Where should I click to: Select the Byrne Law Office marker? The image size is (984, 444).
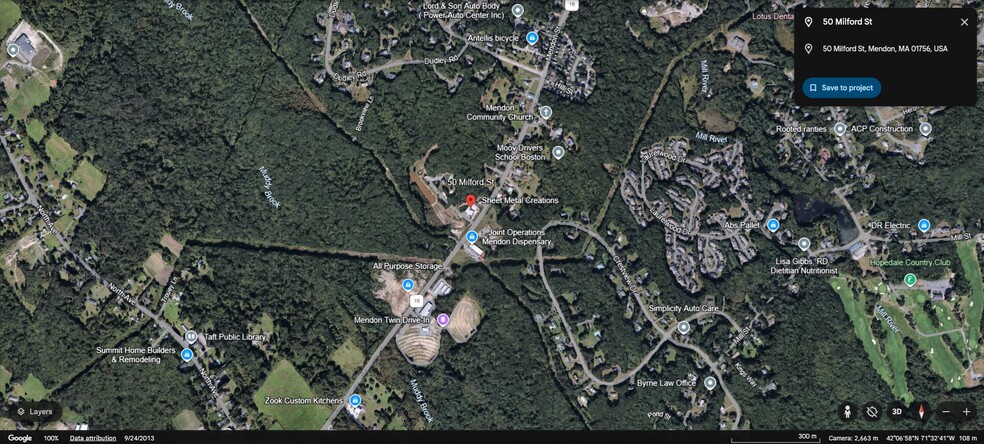(710, 383)
